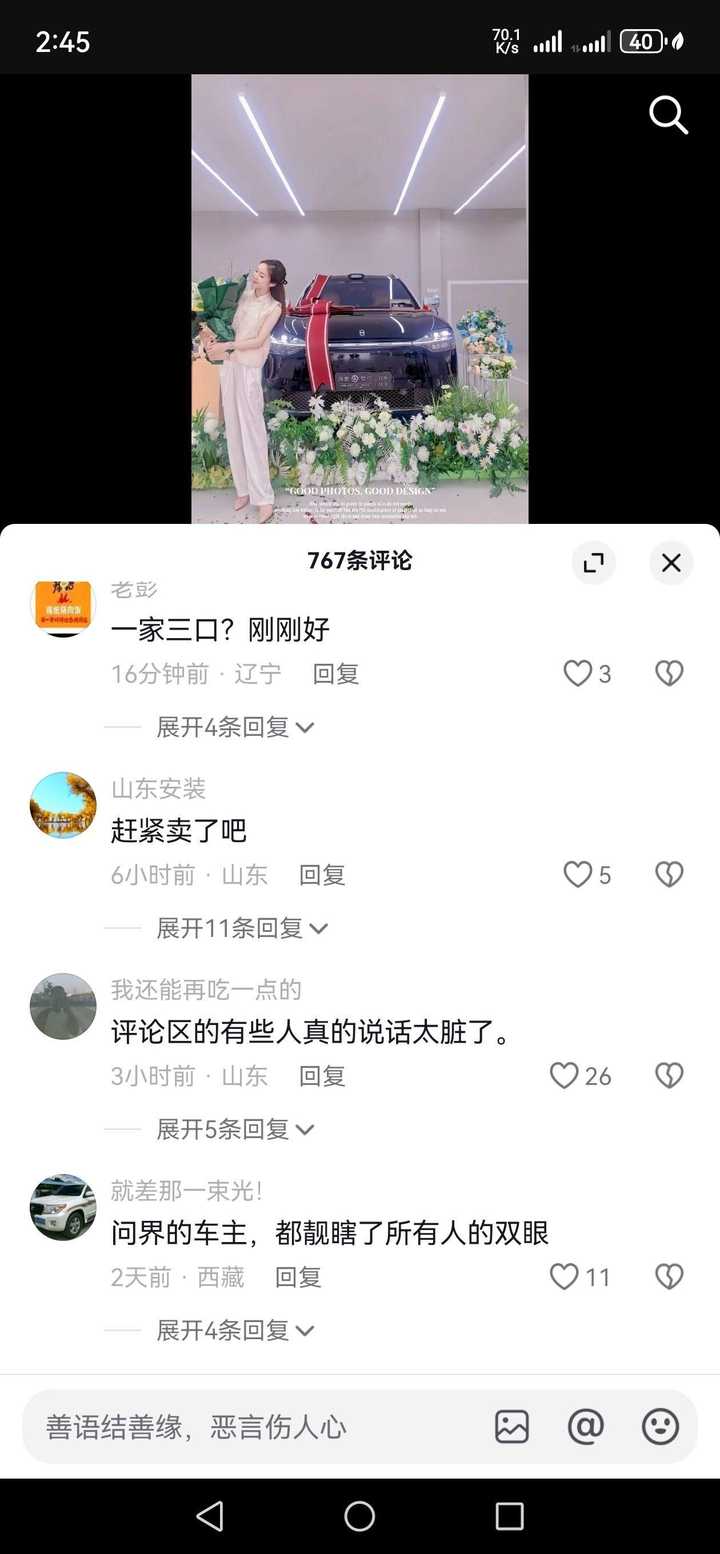Expand the comments panel to full screen
The width and height of the screenshot is (720, 1554).
point(594,562)
